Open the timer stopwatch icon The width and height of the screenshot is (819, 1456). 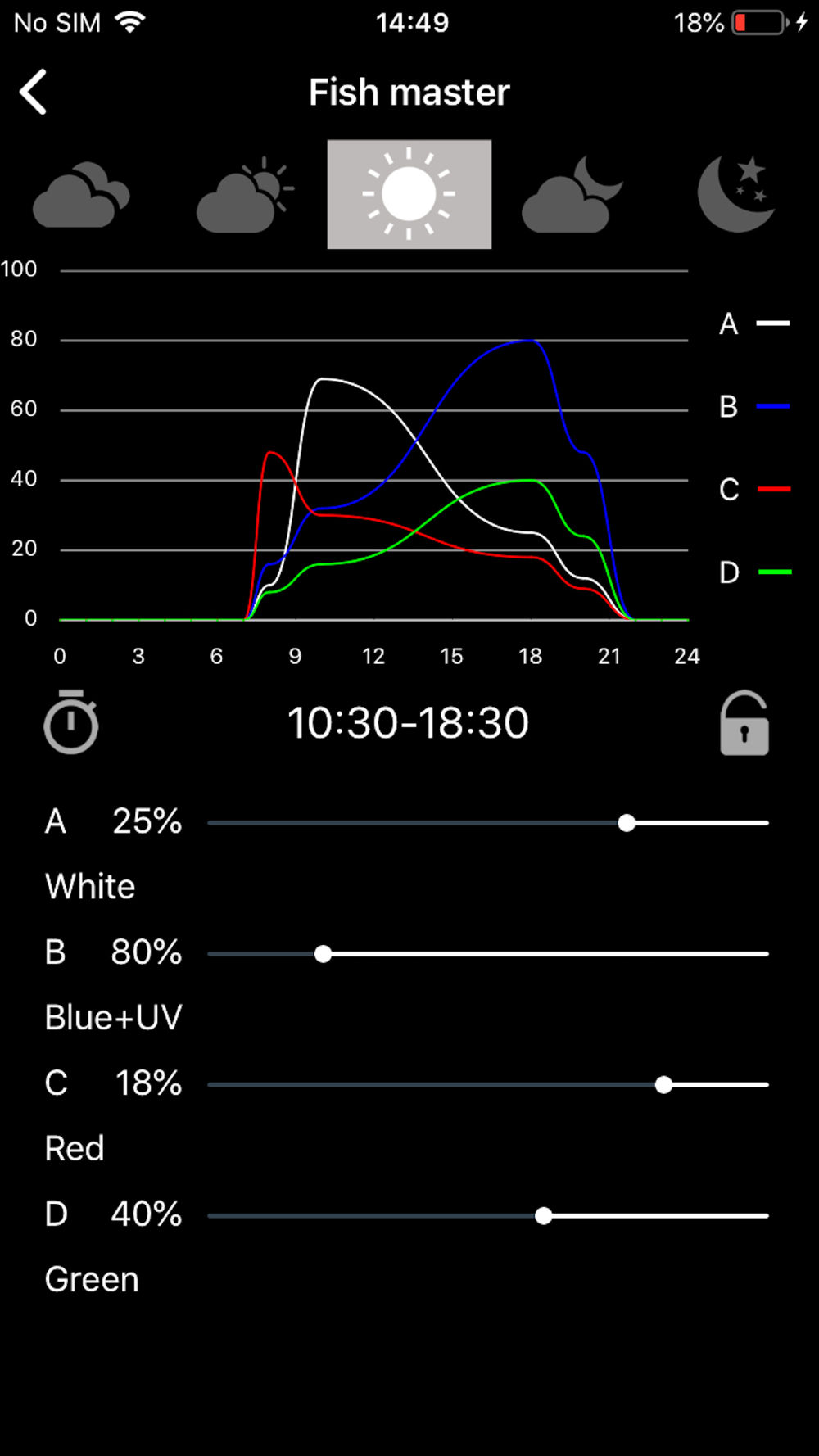71,721
